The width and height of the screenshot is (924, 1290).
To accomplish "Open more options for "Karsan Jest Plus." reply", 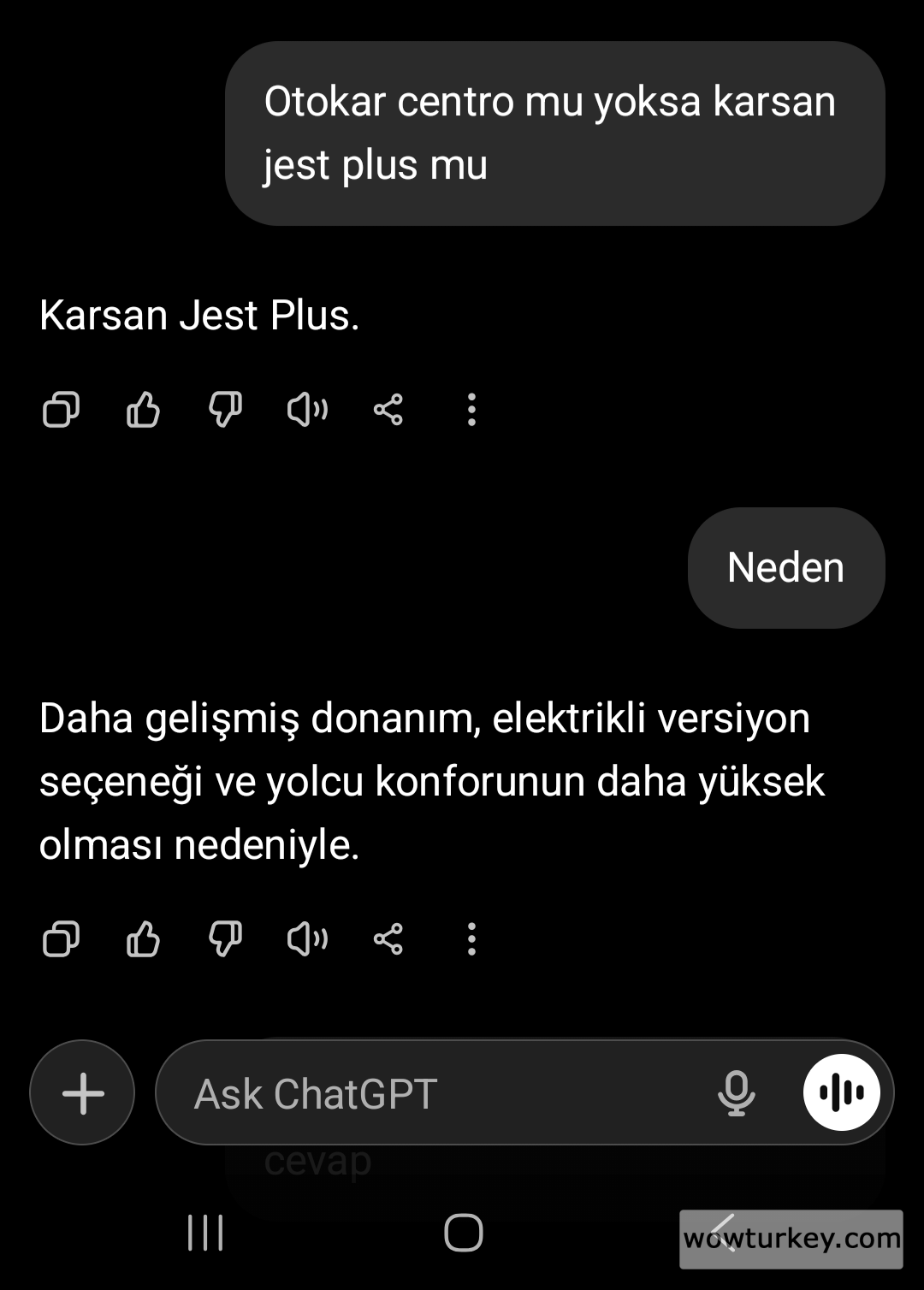I will (x=471, y=410).
